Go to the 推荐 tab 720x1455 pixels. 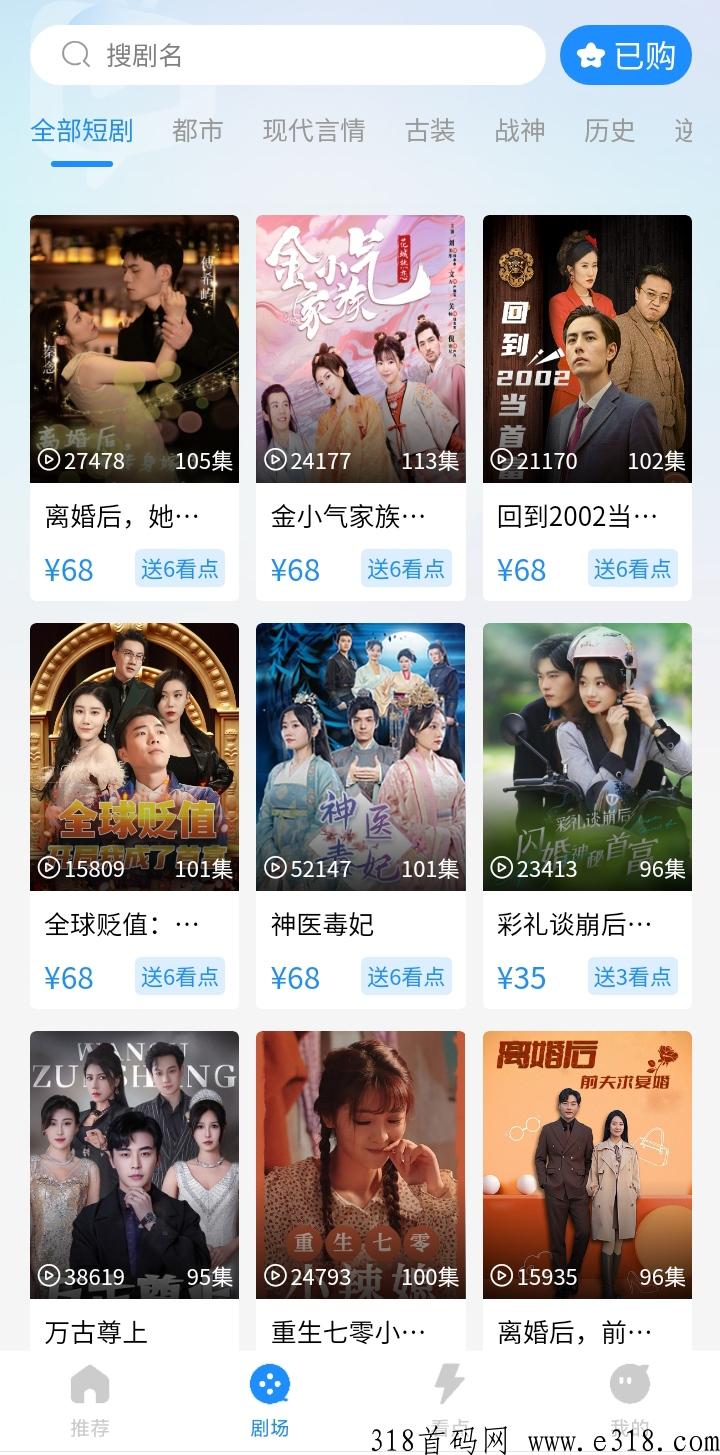90,1400
